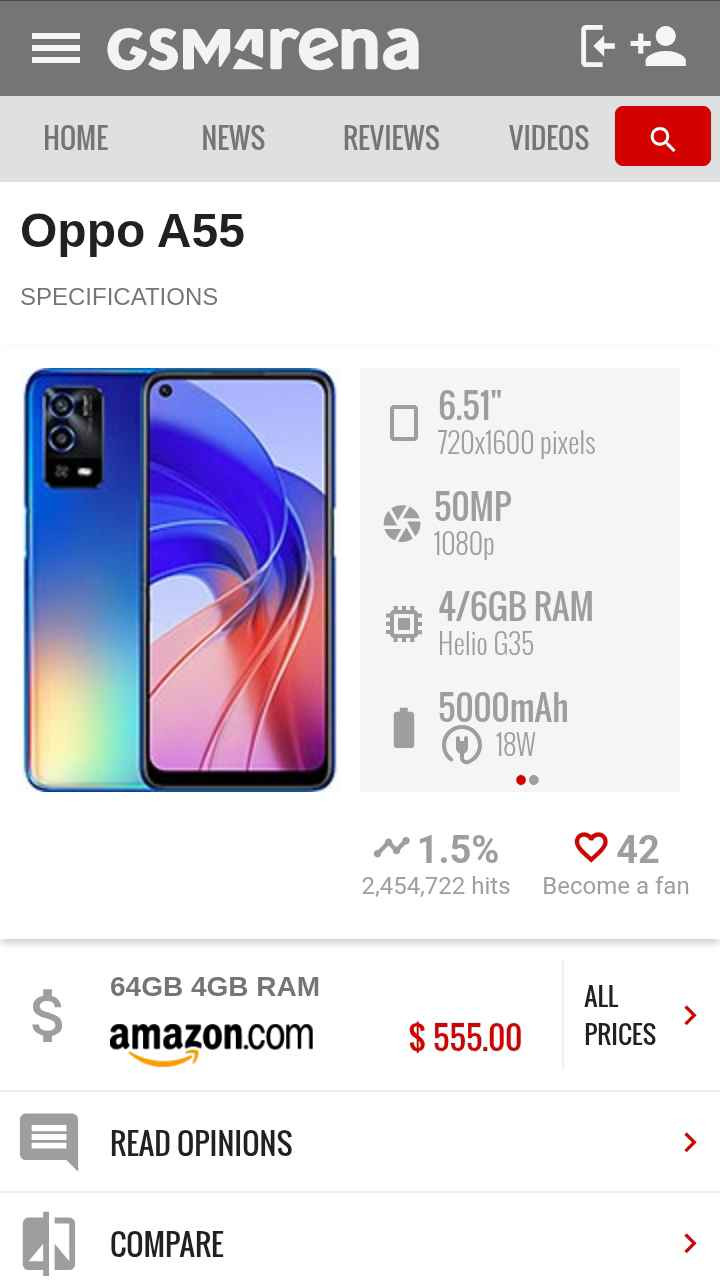The image size is (720, 1284).
Task: Click the GSMArena logo
Action: point(262,47)
